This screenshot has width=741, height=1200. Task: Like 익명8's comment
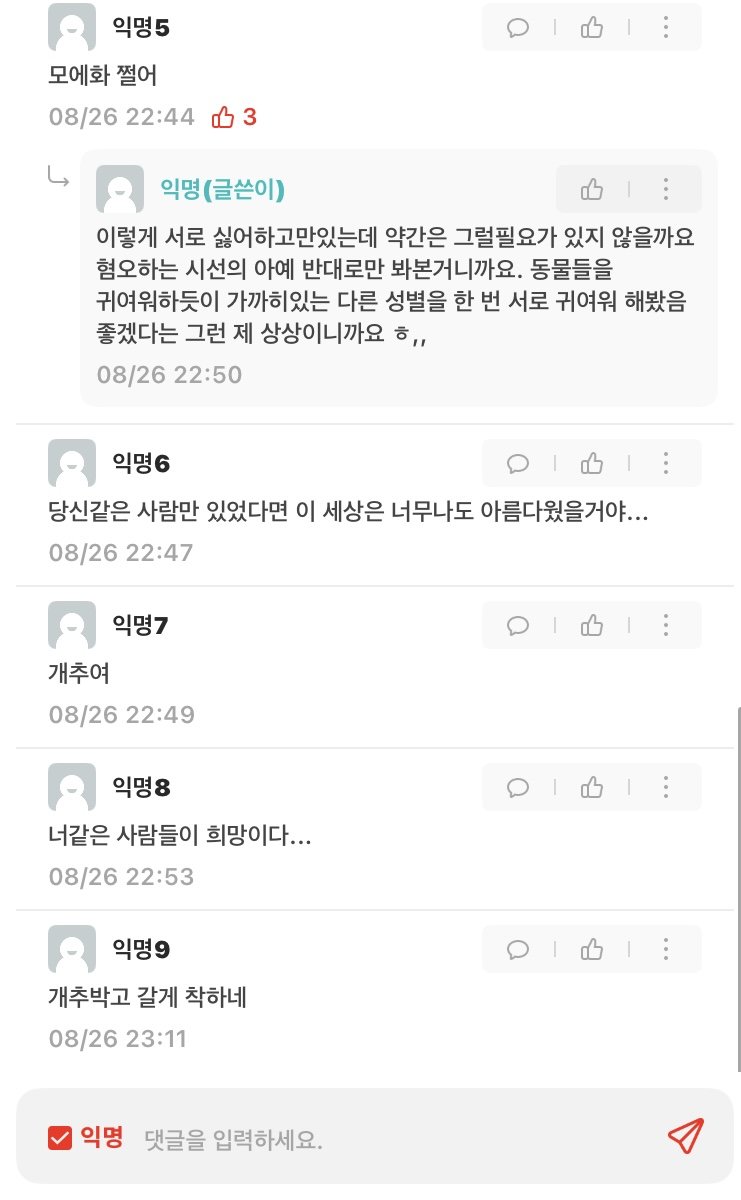[592, 787]
